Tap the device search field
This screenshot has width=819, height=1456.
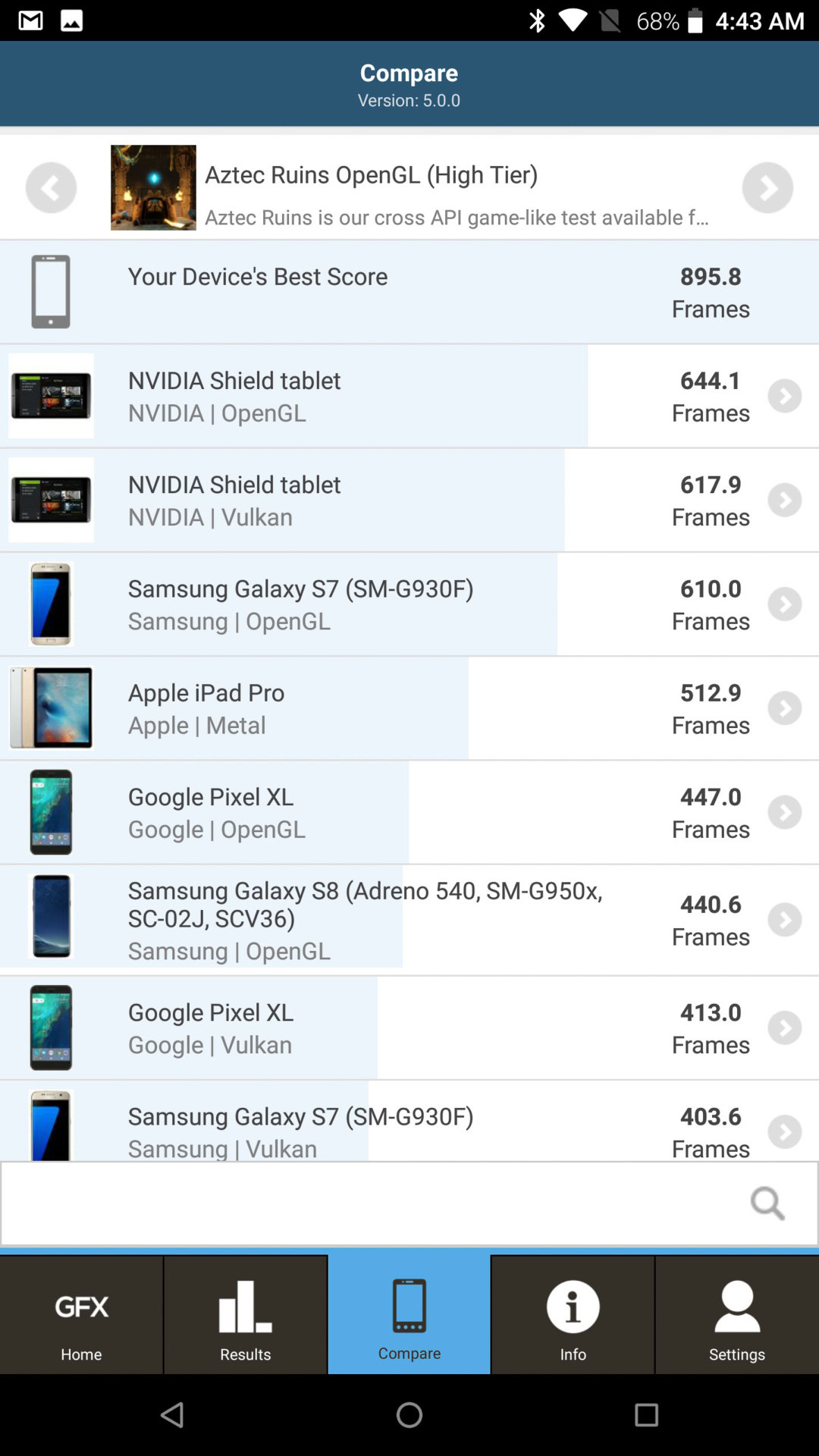(x=364, y=1203)
